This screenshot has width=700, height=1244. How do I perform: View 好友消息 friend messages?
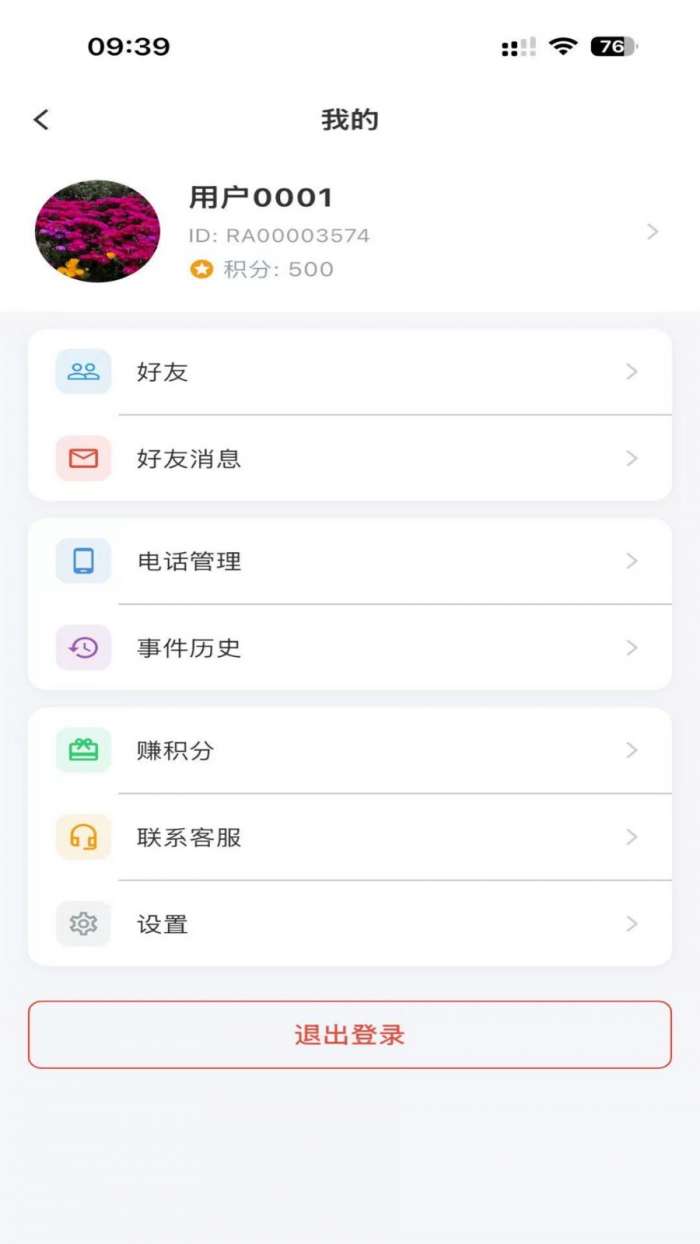(x=350, y=459)
